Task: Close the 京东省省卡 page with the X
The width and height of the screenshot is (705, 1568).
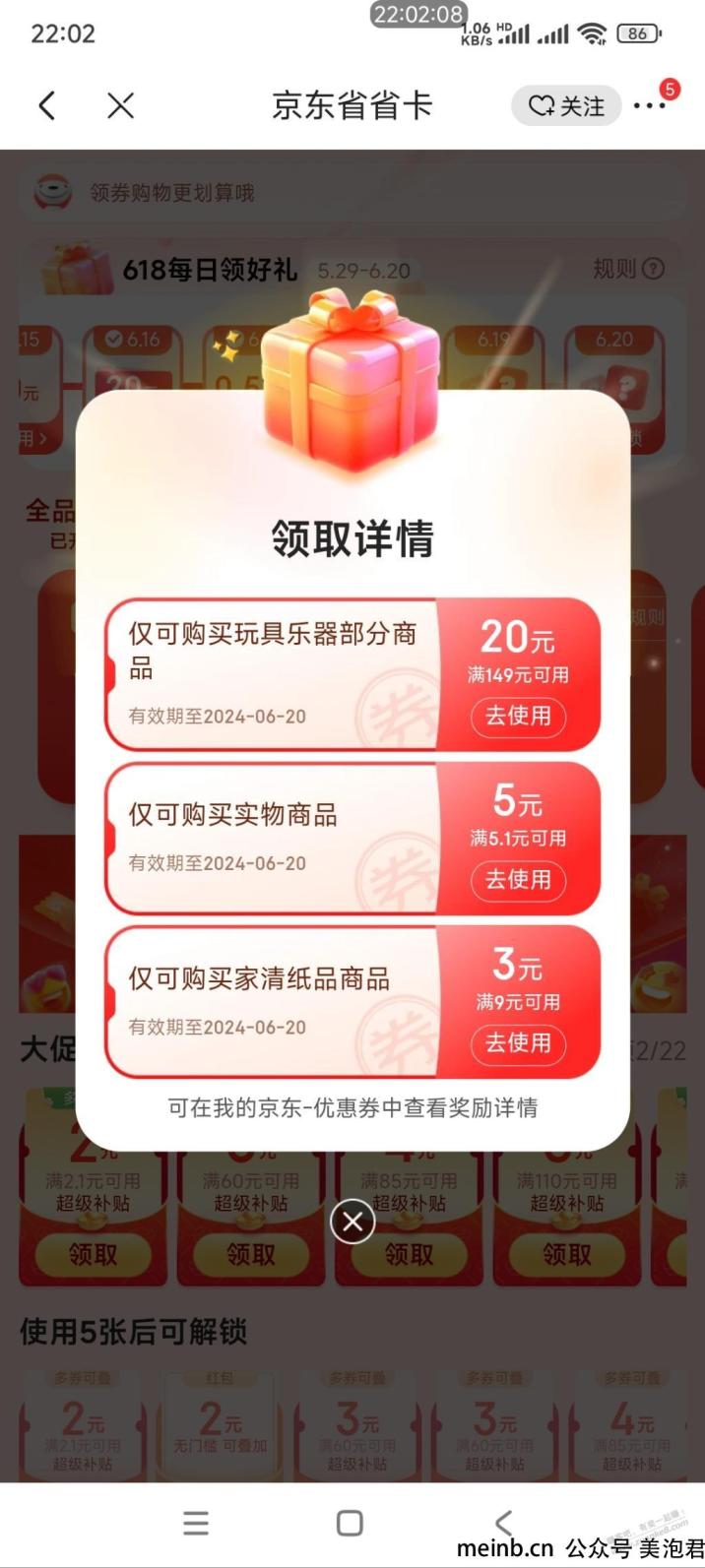Action: click(x=120, y=106)
